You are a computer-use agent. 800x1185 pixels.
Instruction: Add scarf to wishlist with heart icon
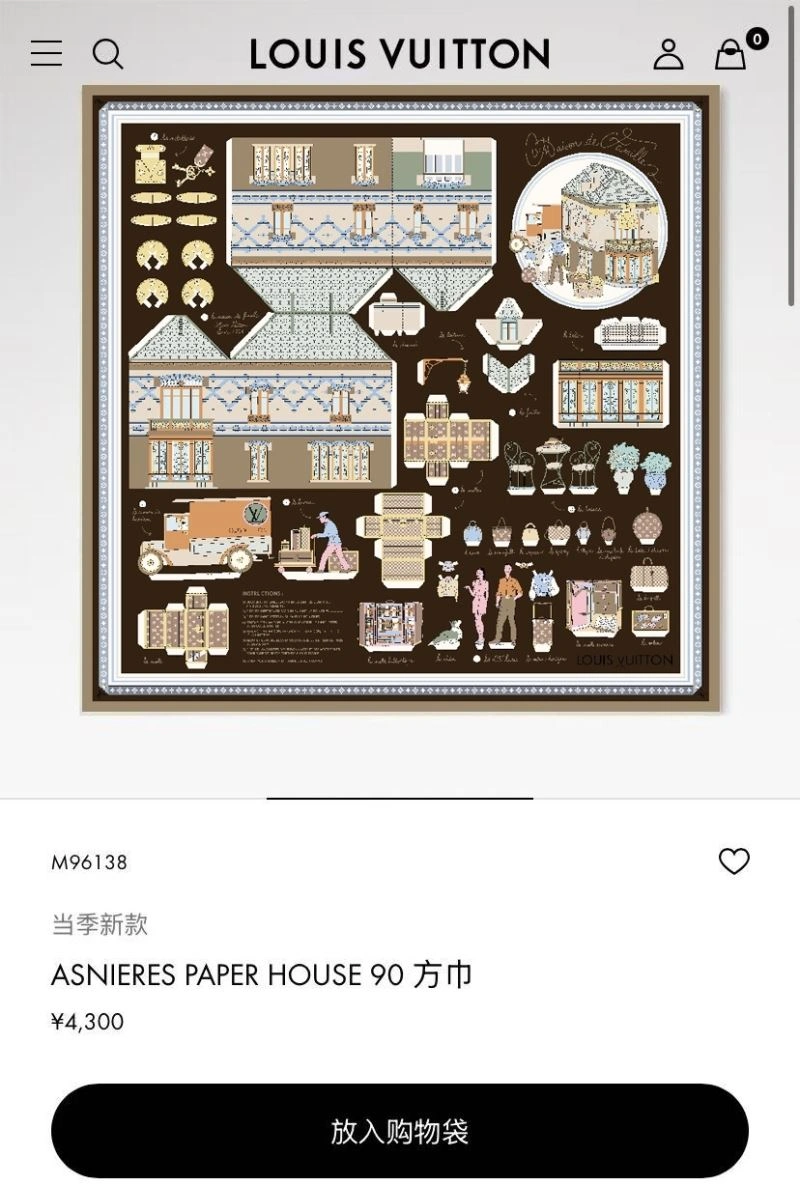point(734,861)
